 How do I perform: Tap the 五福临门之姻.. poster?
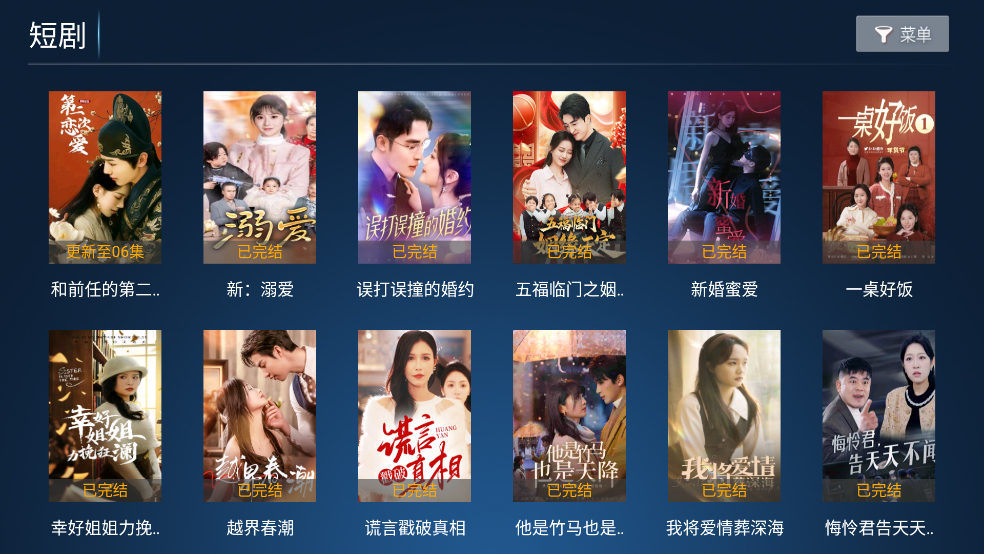tap(569, 178)
